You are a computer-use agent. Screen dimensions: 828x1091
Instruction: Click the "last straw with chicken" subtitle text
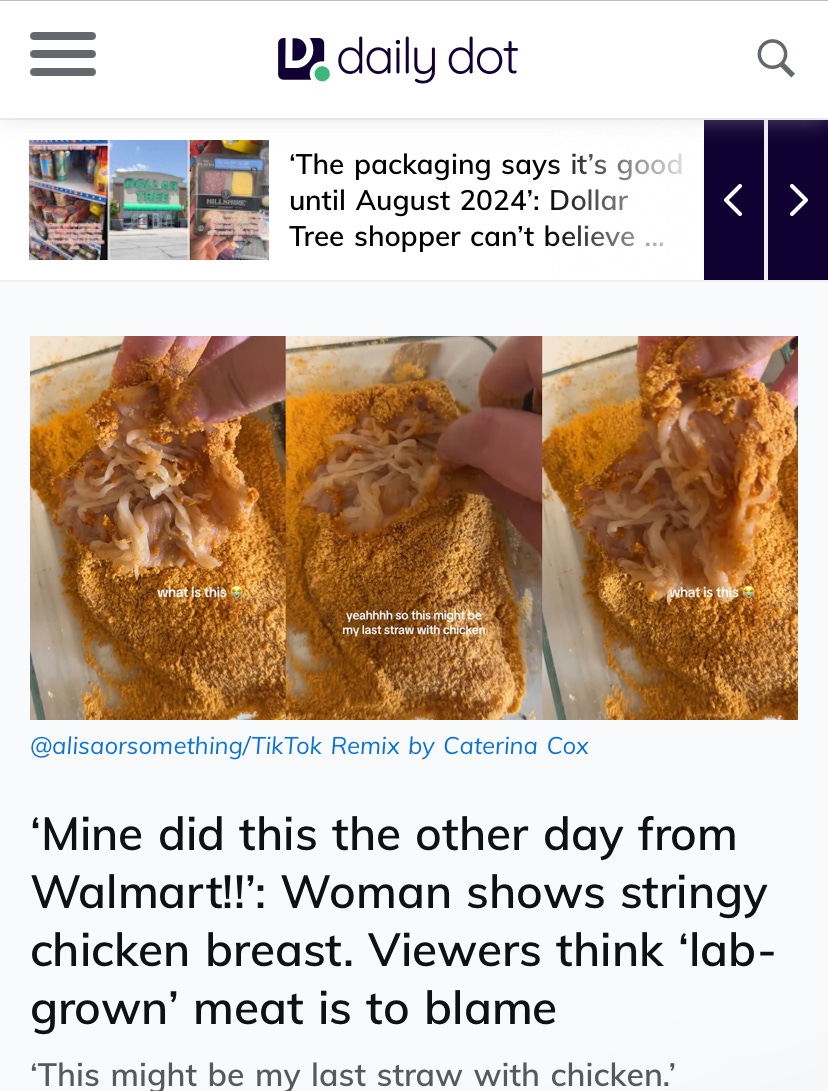pyautogui.click(x=350, y=1076)
